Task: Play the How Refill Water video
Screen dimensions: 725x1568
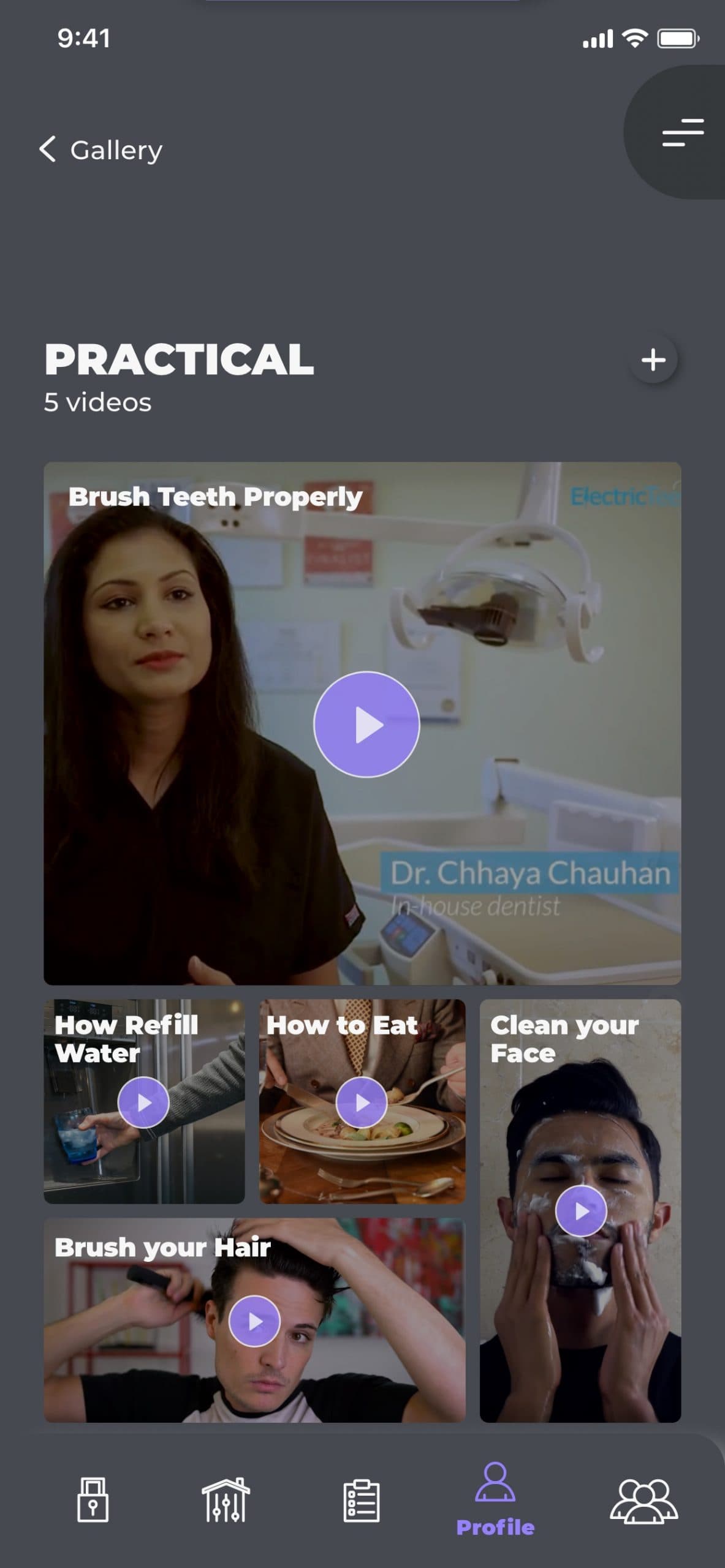Action: coord(143,1102)
